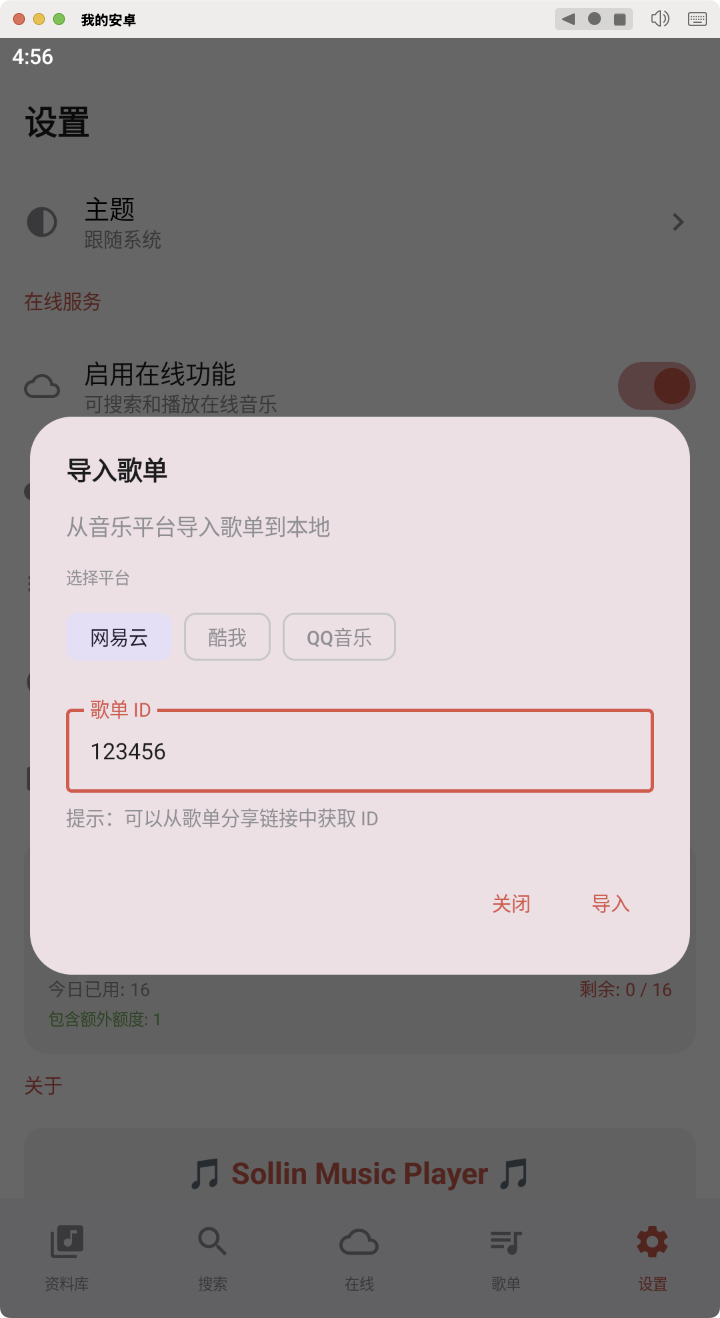
Task: Click the half-moon theme icon
Action: tap(42, 221)
